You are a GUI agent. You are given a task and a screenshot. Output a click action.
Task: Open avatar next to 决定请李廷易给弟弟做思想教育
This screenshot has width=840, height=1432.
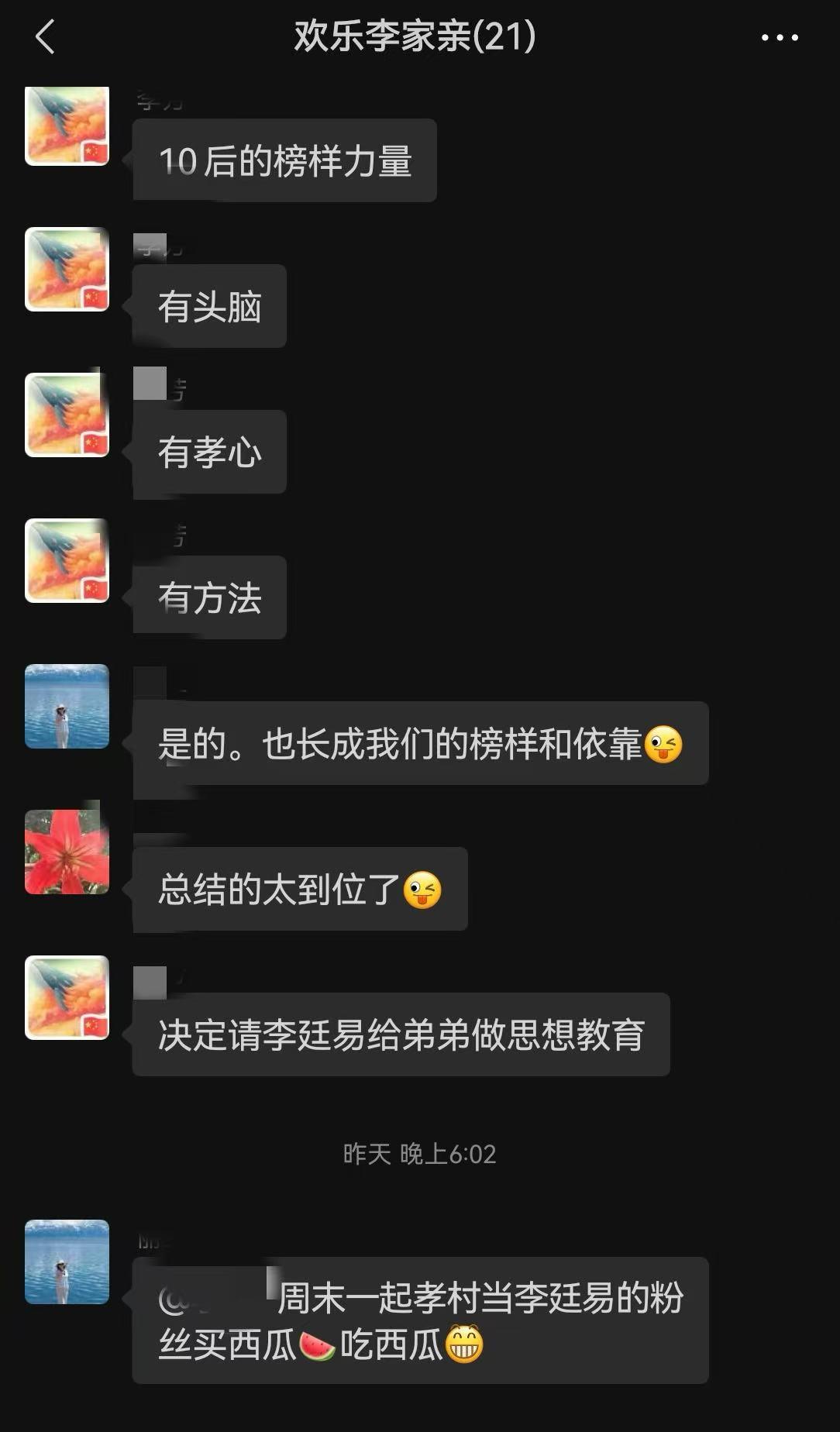coord(67,998)
